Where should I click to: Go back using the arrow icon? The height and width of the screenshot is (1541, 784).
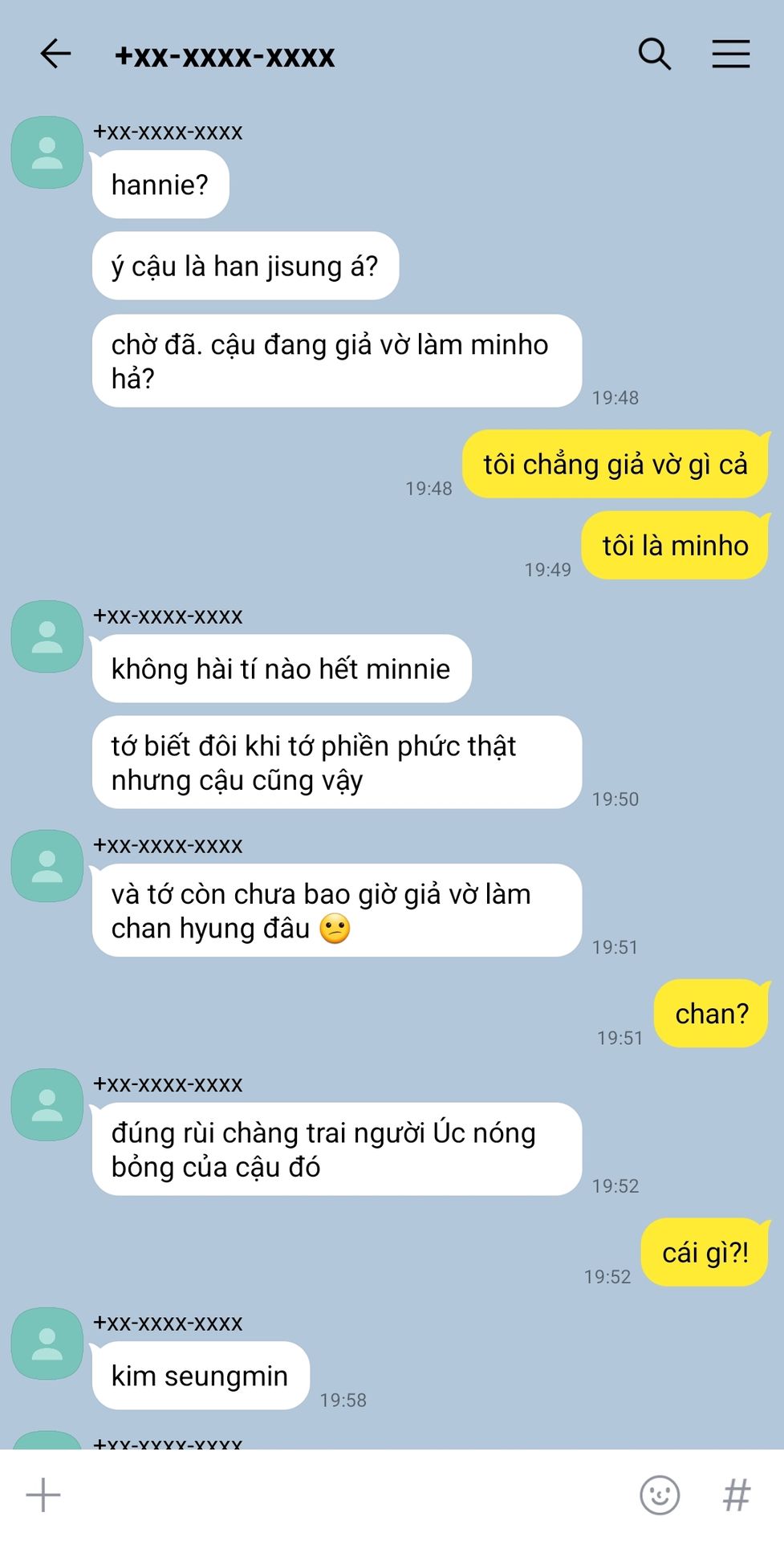click(55, 54)
